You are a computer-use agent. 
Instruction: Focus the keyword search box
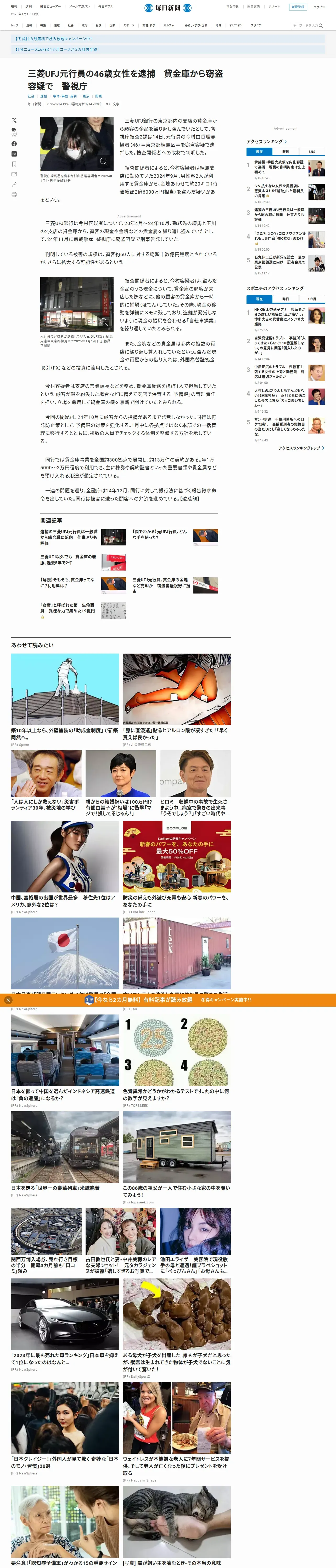click(x=305, y=26)
